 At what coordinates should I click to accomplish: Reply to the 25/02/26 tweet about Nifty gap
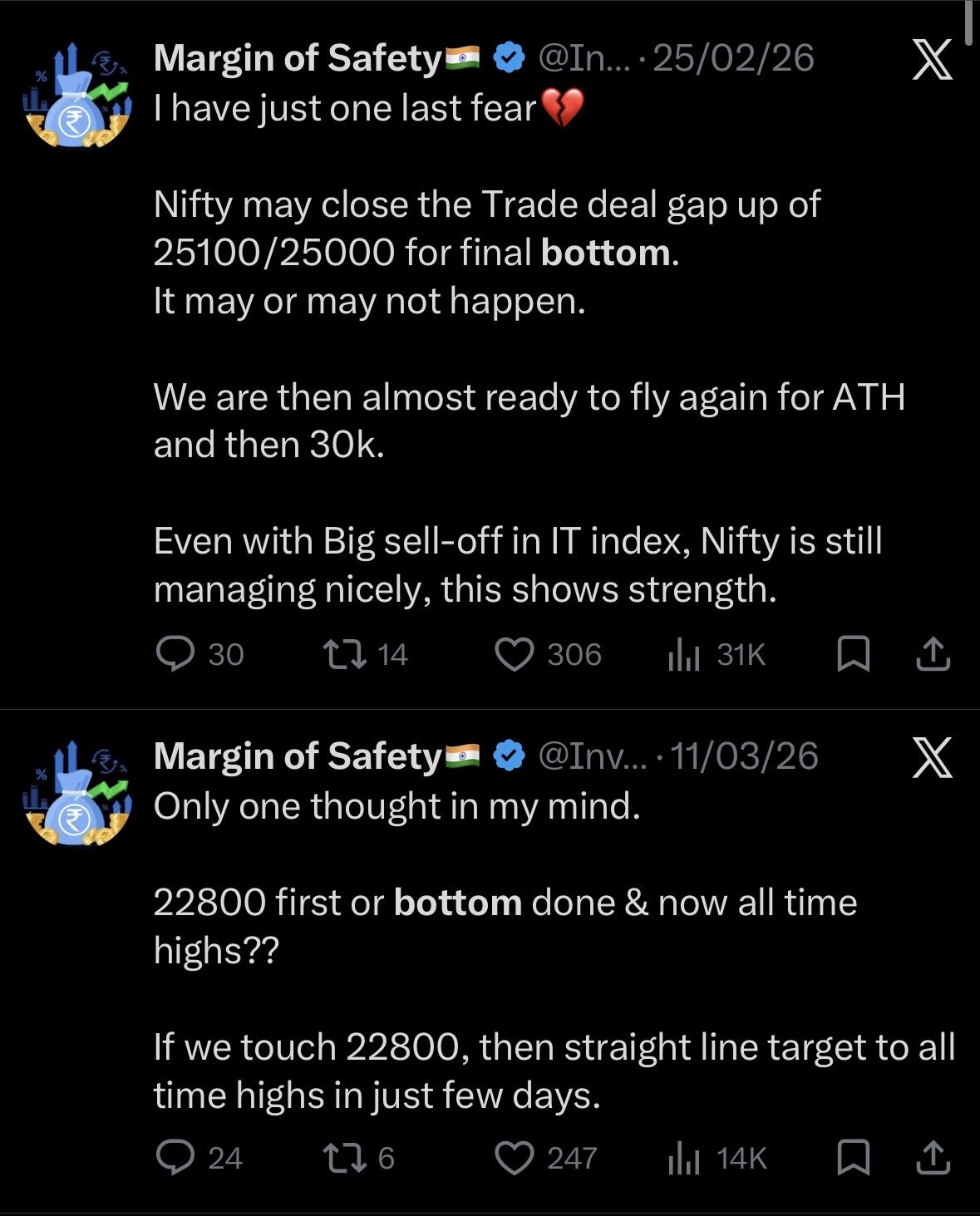(x=175, y=654)
